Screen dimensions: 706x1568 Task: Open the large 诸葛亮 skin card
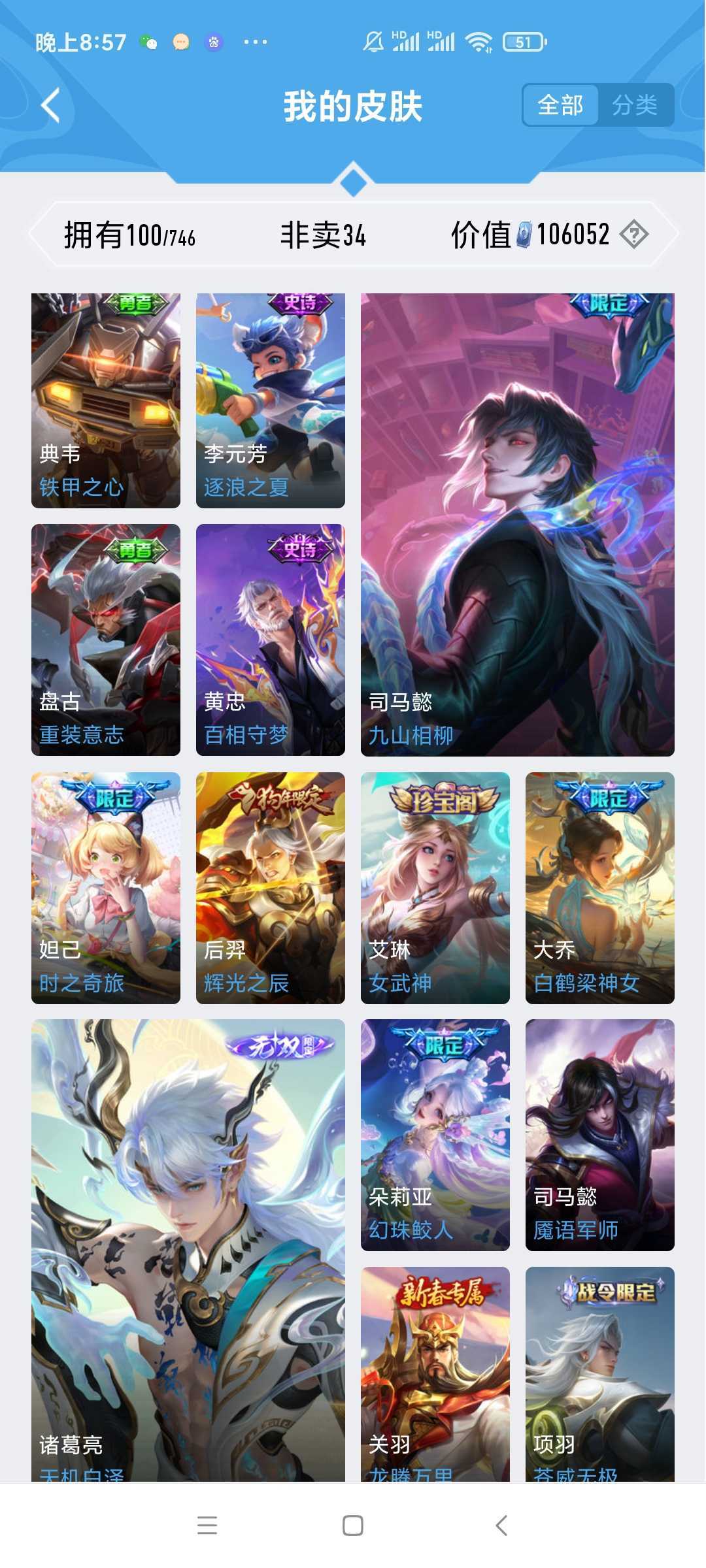188,1250
